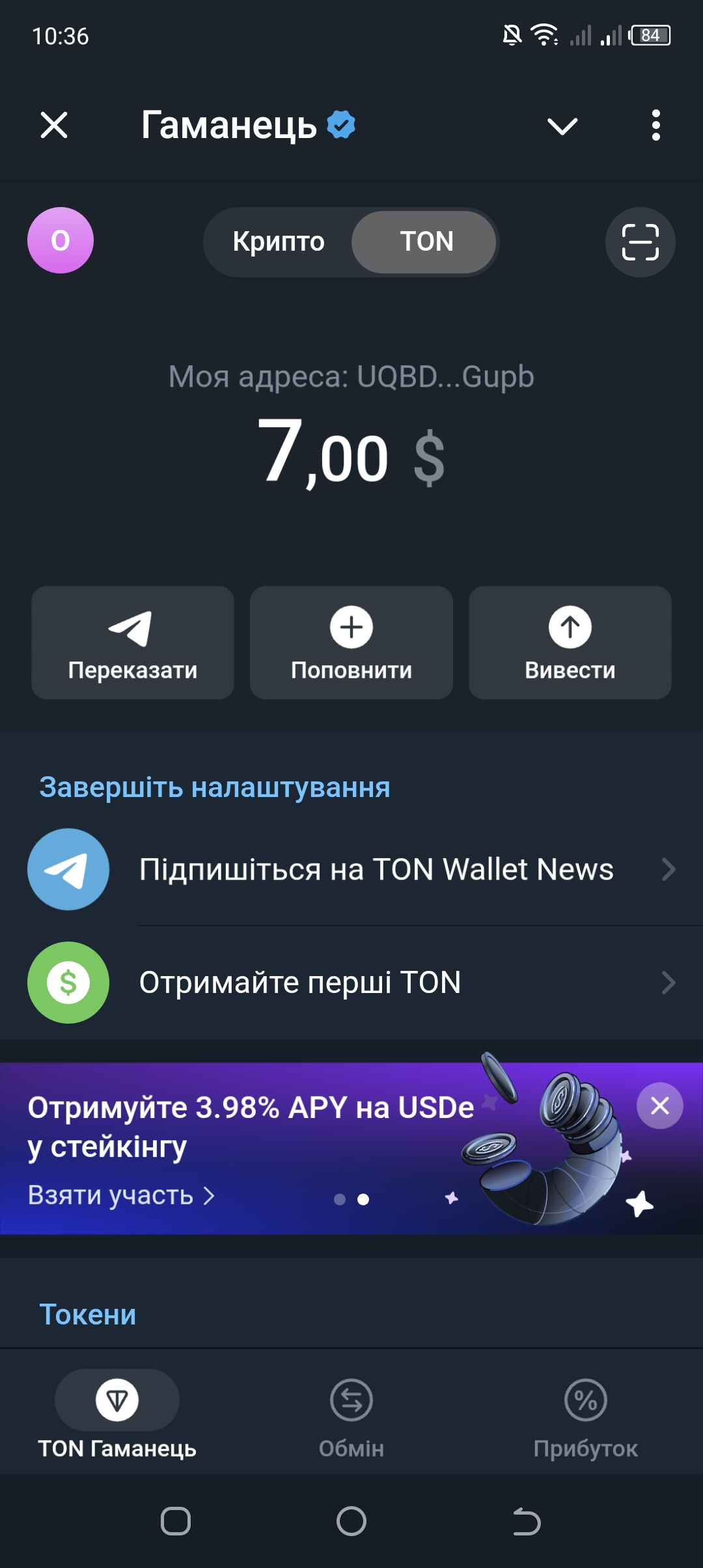This screenshot has width=703, height=1568.
Task: Close the Гаманець mini app
Action: click(x=54, y=125)
